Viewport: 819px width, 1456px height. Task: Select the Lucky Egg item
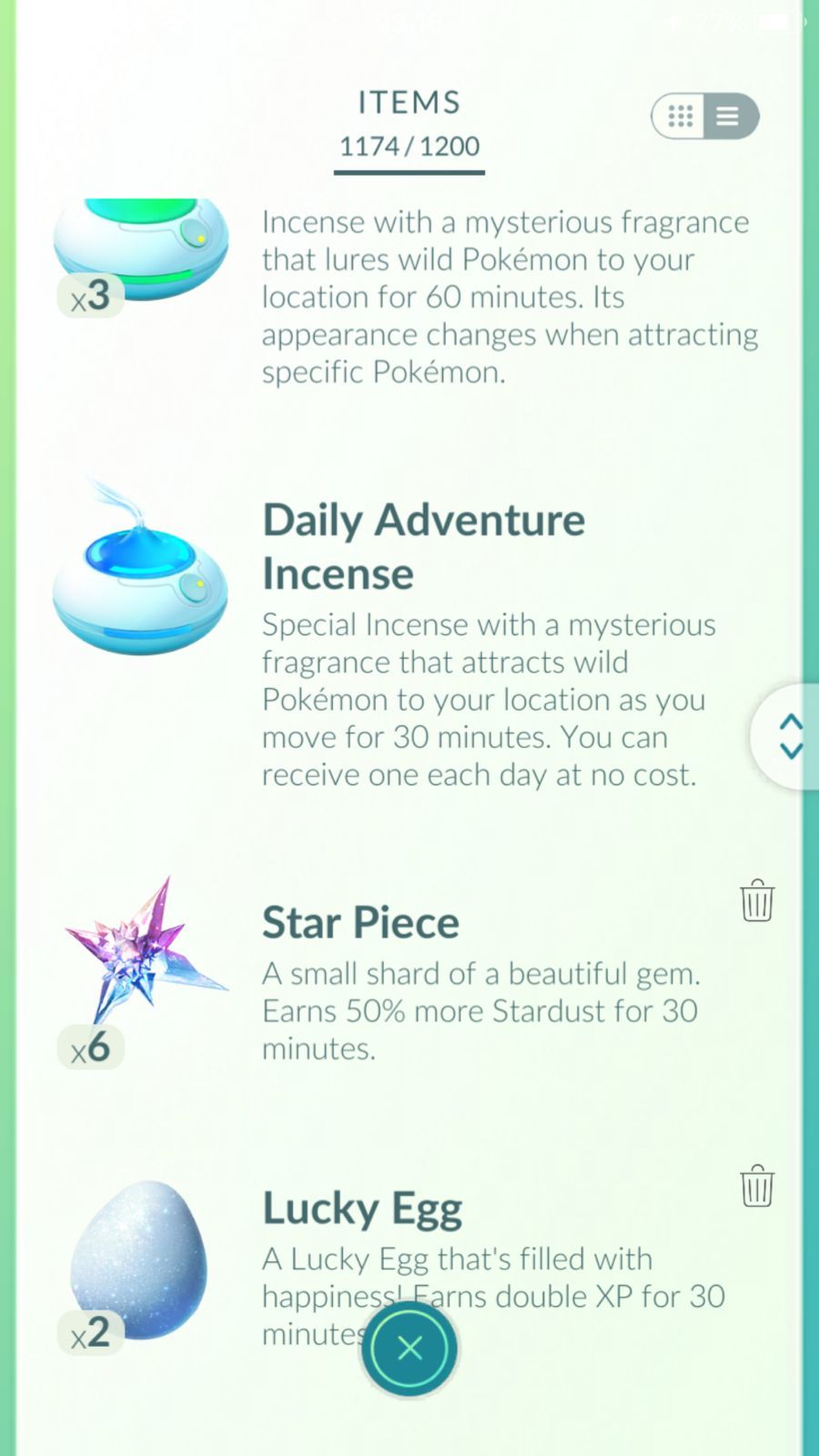click(139, 1260)
